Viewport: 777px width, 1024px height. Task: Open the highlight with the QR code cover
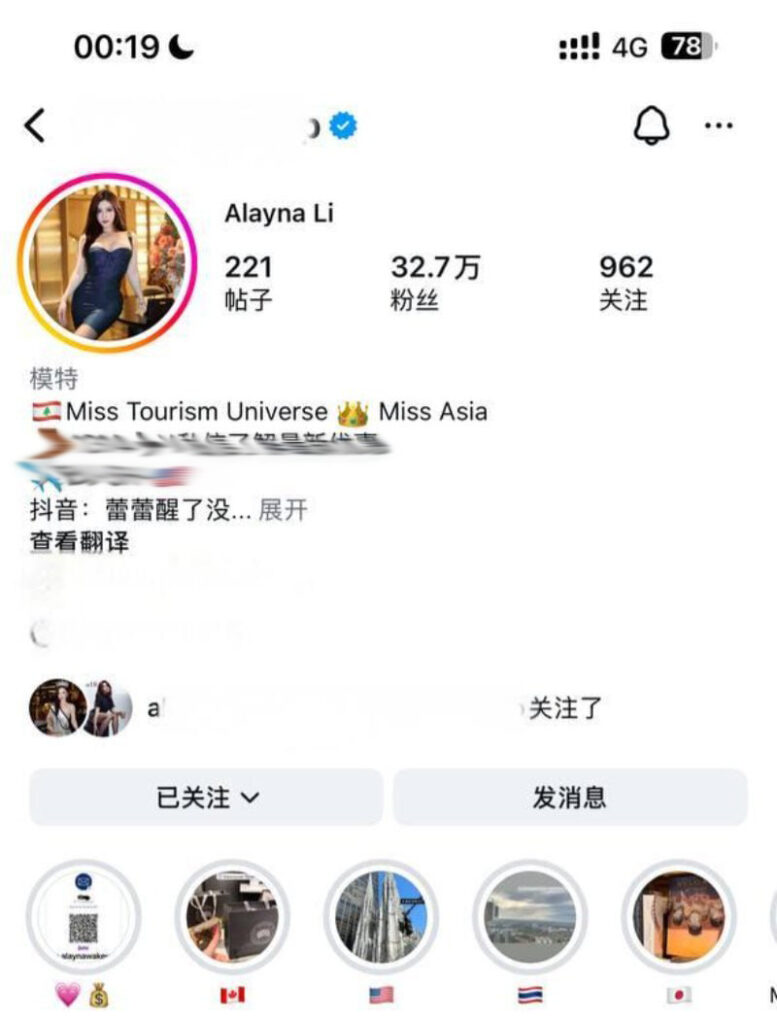(83, 917)
